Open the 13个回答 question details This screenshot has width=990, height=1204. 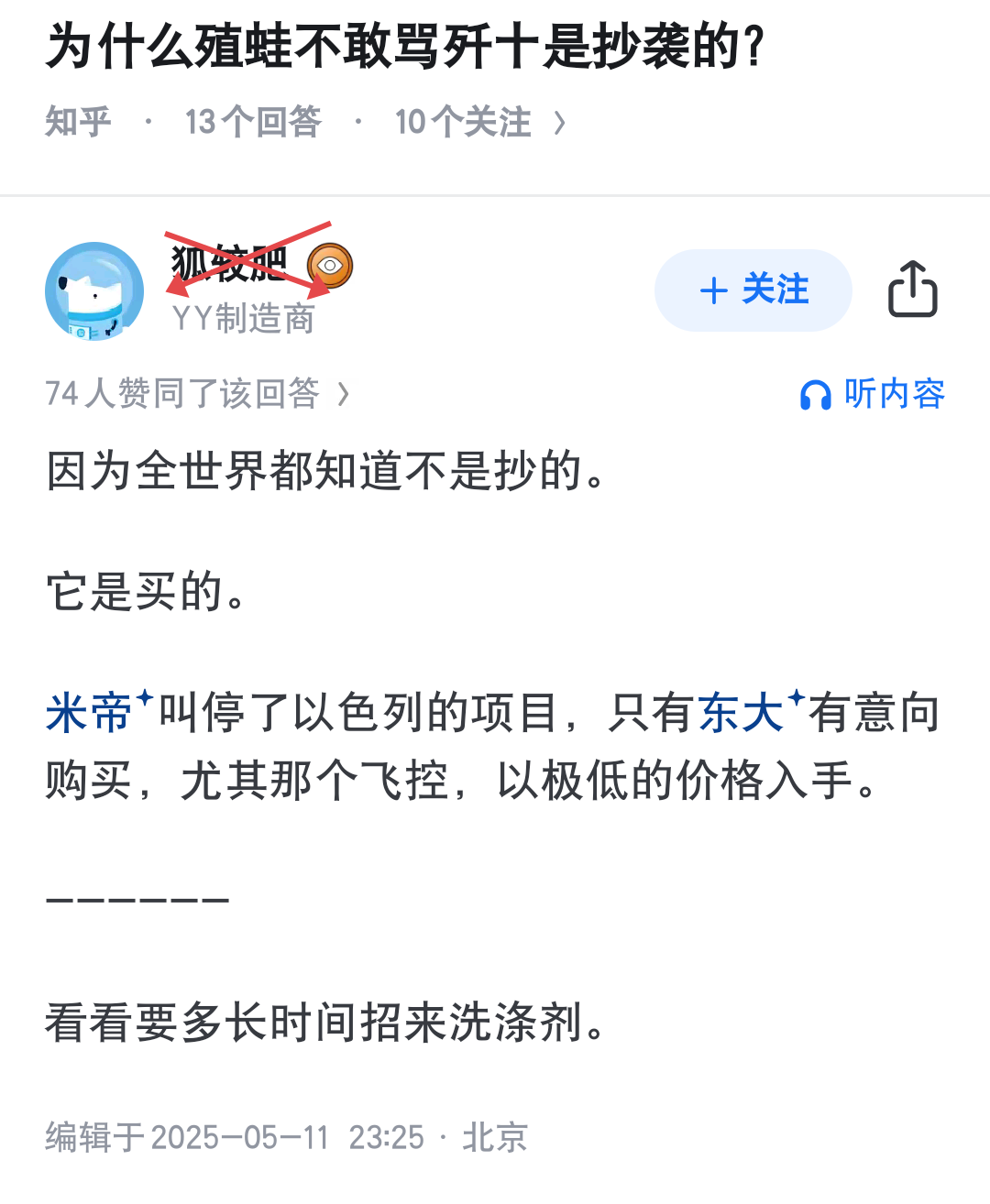(x=253, y=122)
